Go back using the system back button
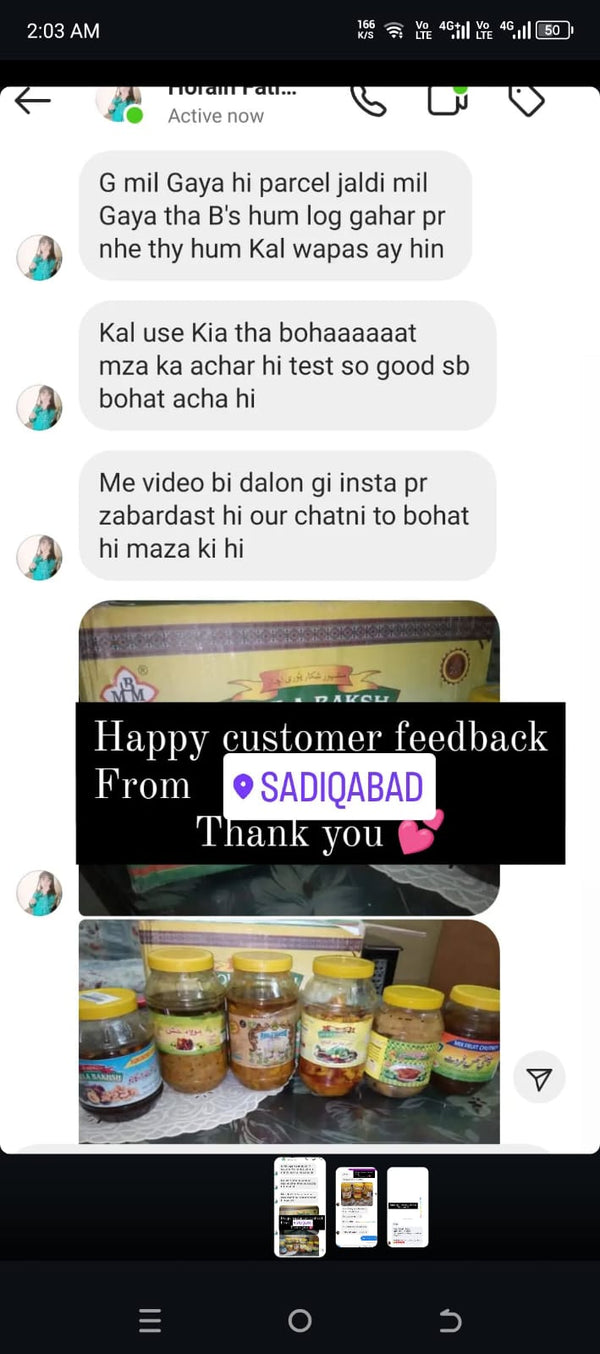600x1354 pixels. [x=450, y=1321]
